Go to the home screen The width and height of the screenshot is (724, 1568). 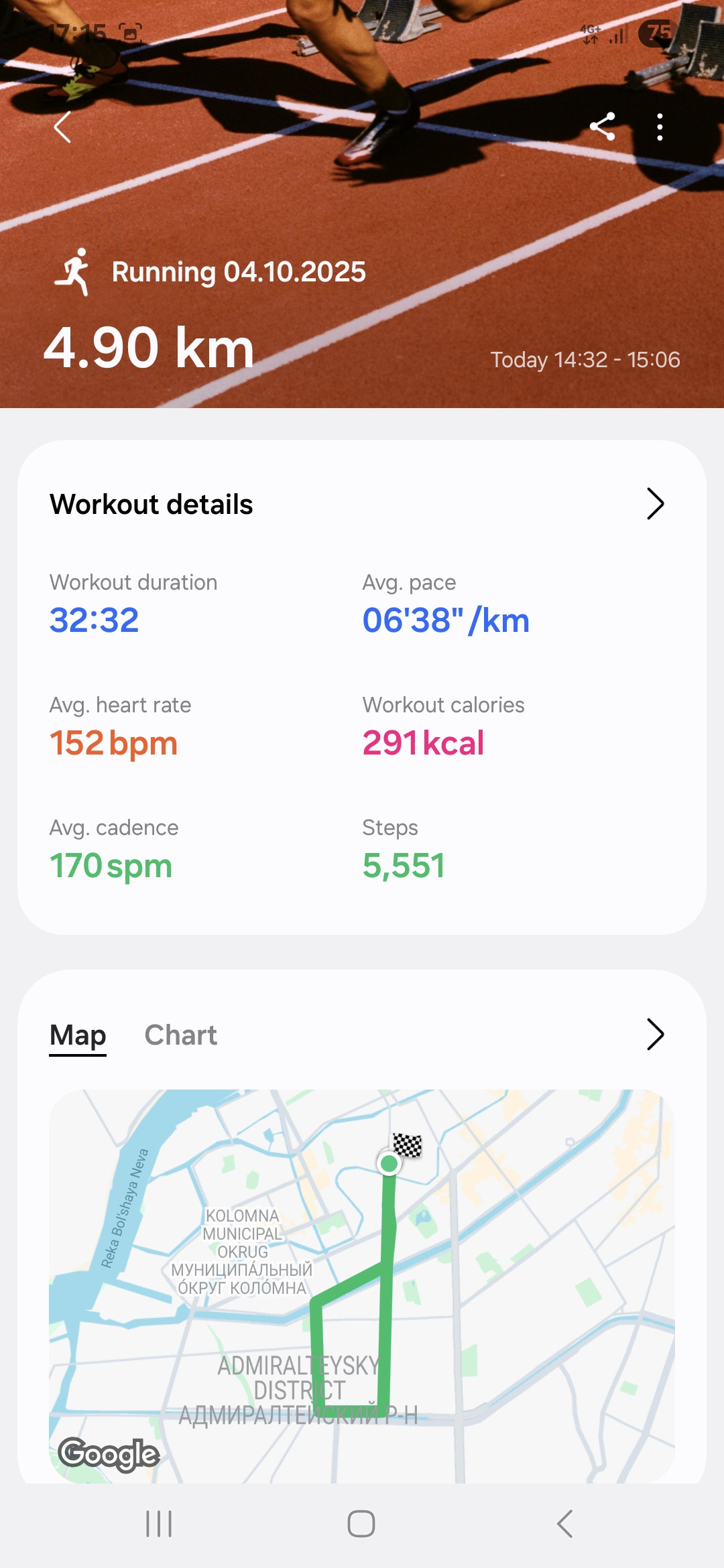(x=361, y=1524)
